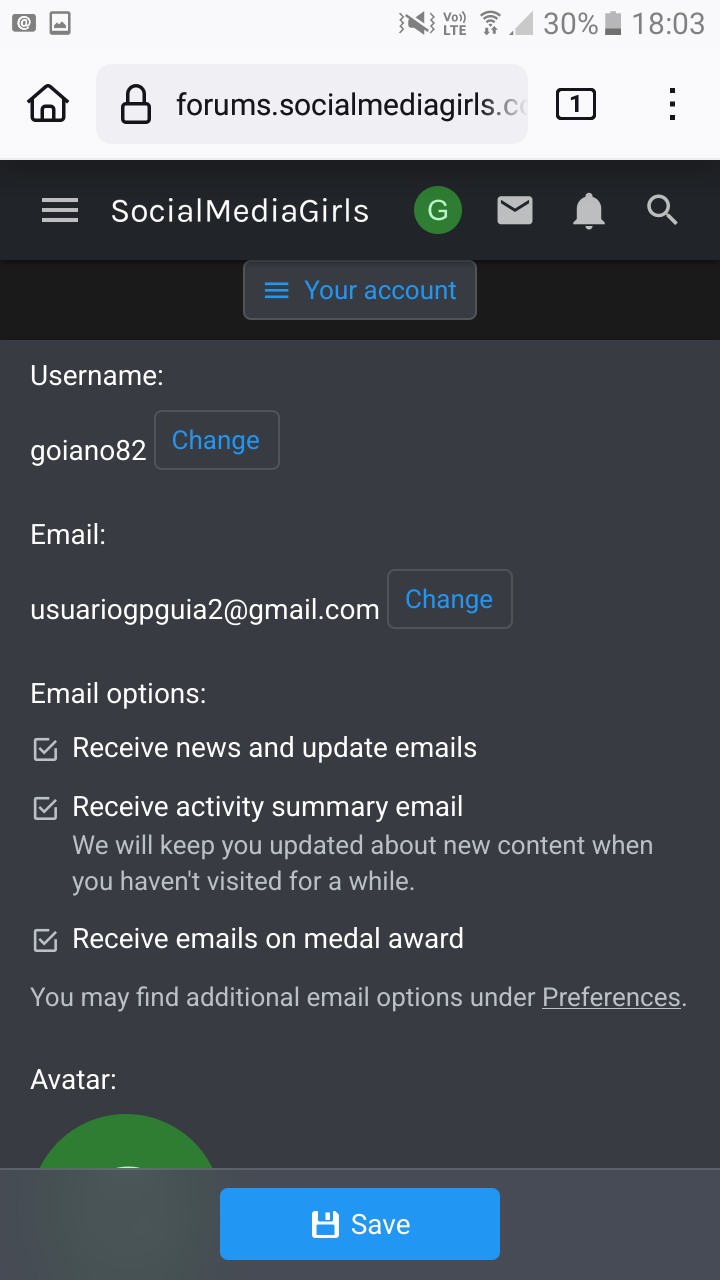The image size is (720, 1280).
Task: Open the browser tab switcher
Action: coord(575,104)
